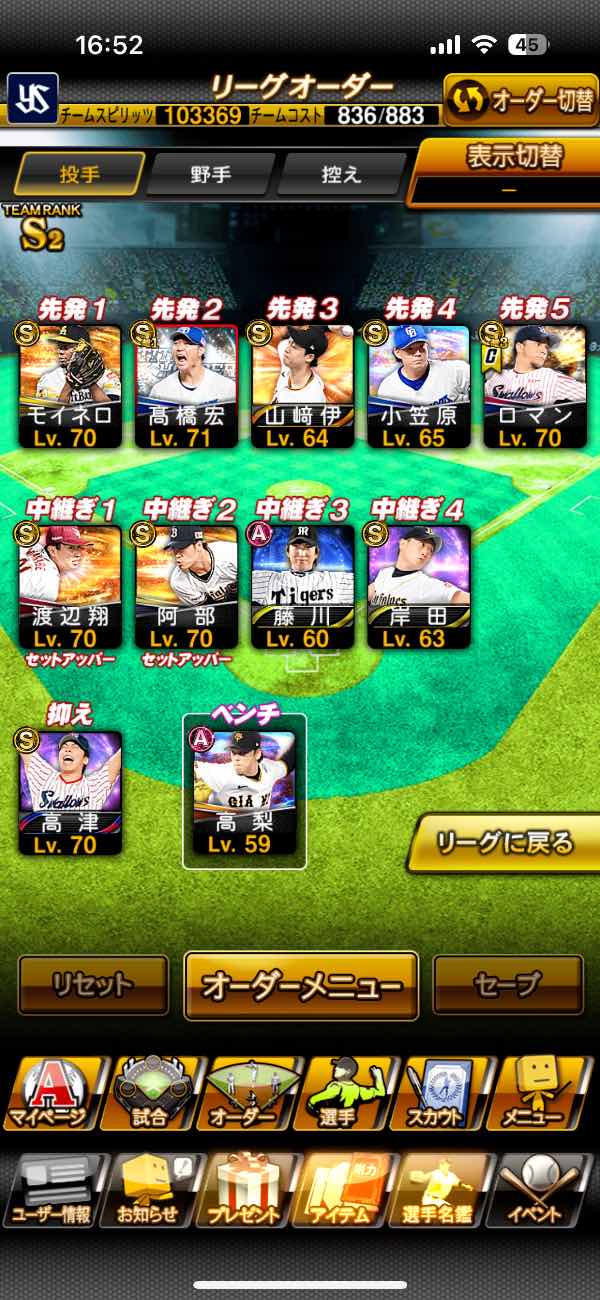Select the 投手 tab
The height and width of the screenshot is (1300, 600).
(x=79, y=174)
